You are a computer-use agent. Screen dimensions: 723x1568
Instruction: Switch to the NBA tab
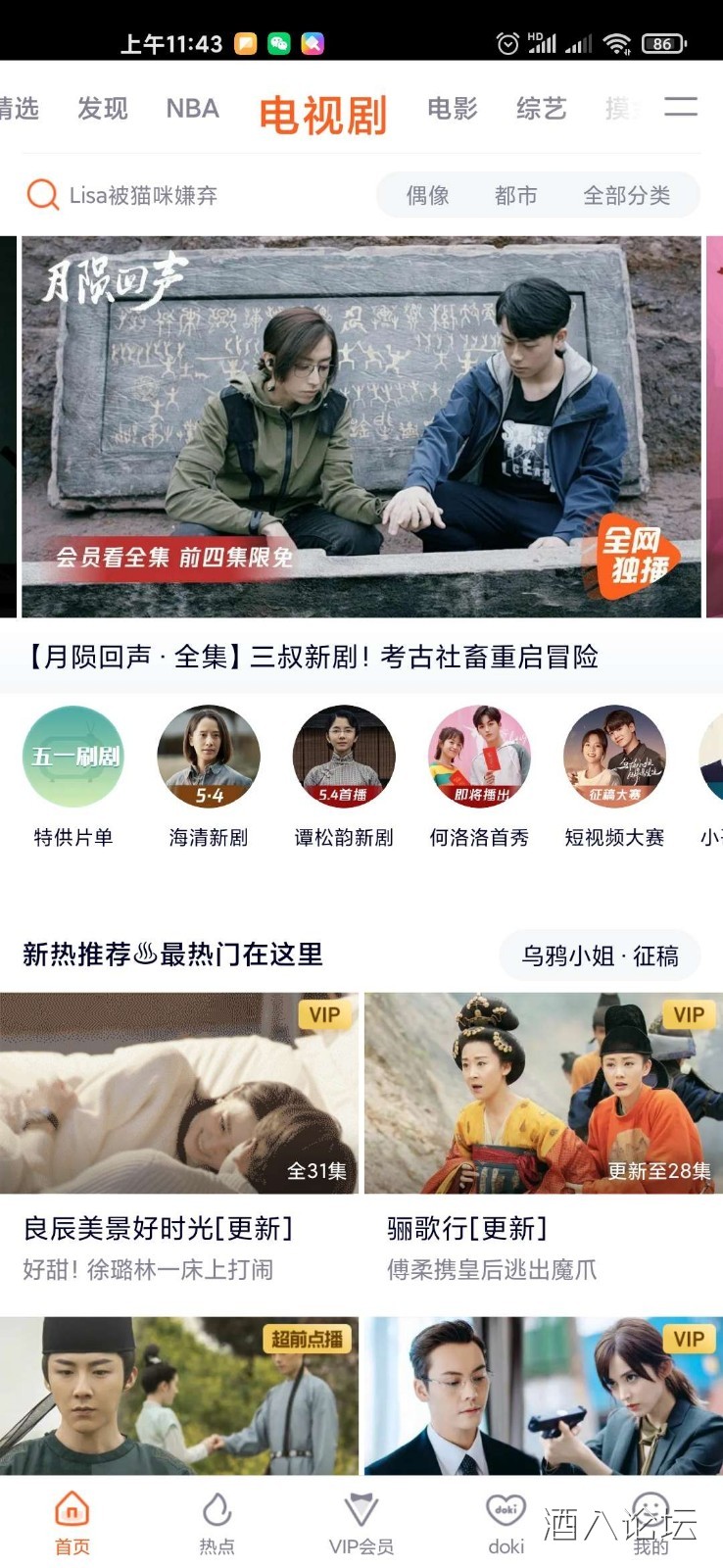pyautogui.click(x=192, y=109)
